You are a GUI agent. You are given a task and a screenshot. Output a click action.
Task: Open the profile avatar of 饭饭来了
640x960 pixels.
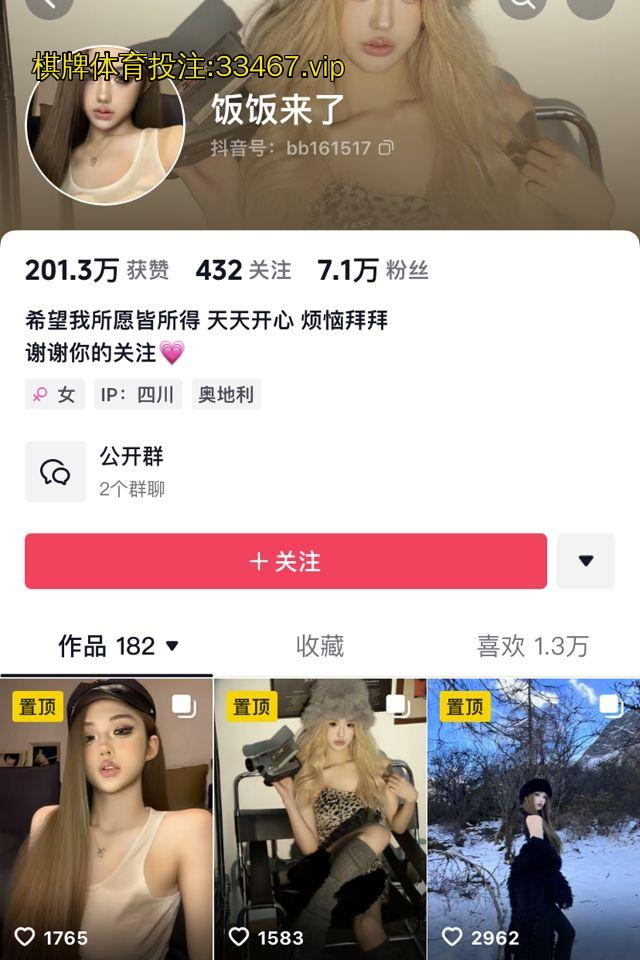[105, 125]
